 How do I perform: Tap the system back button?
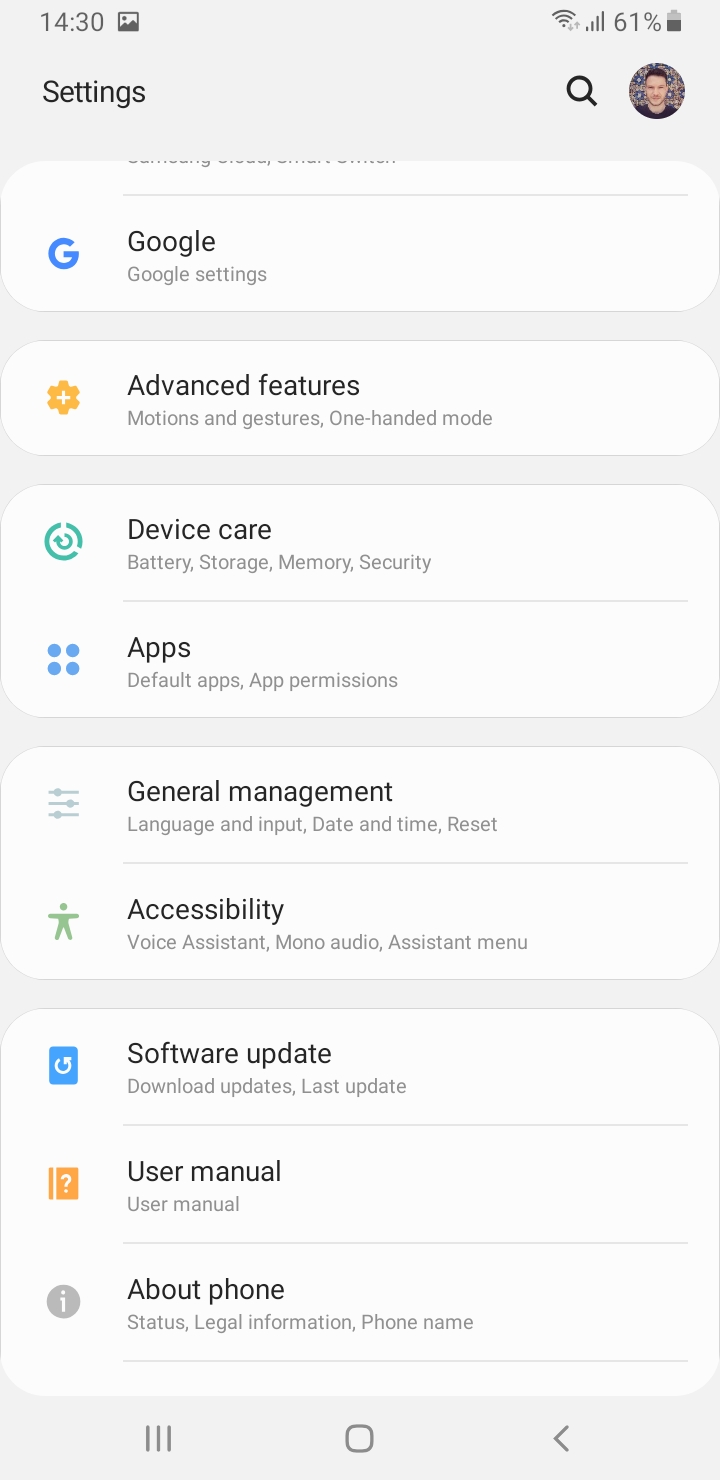(x=561, y=1438)
